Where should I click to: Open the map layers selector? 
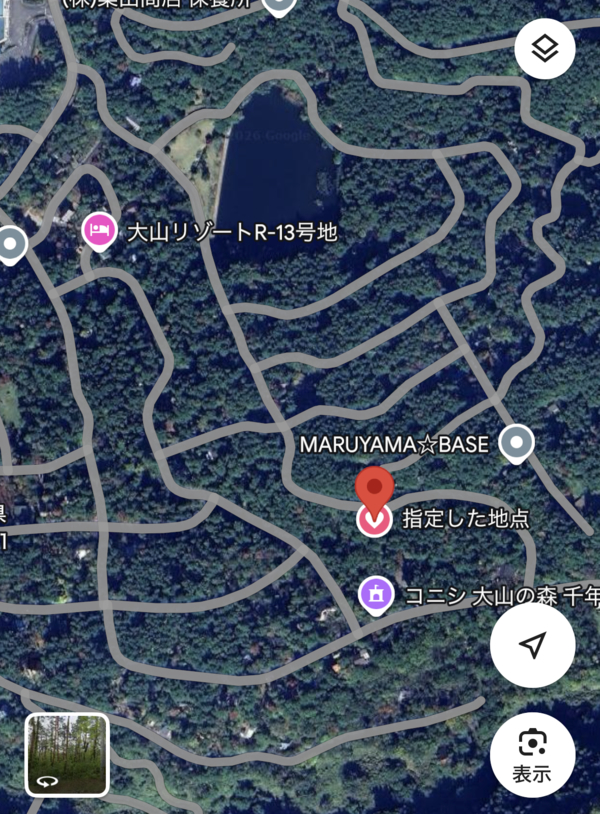pyautogui.click(x=545, y=48)
